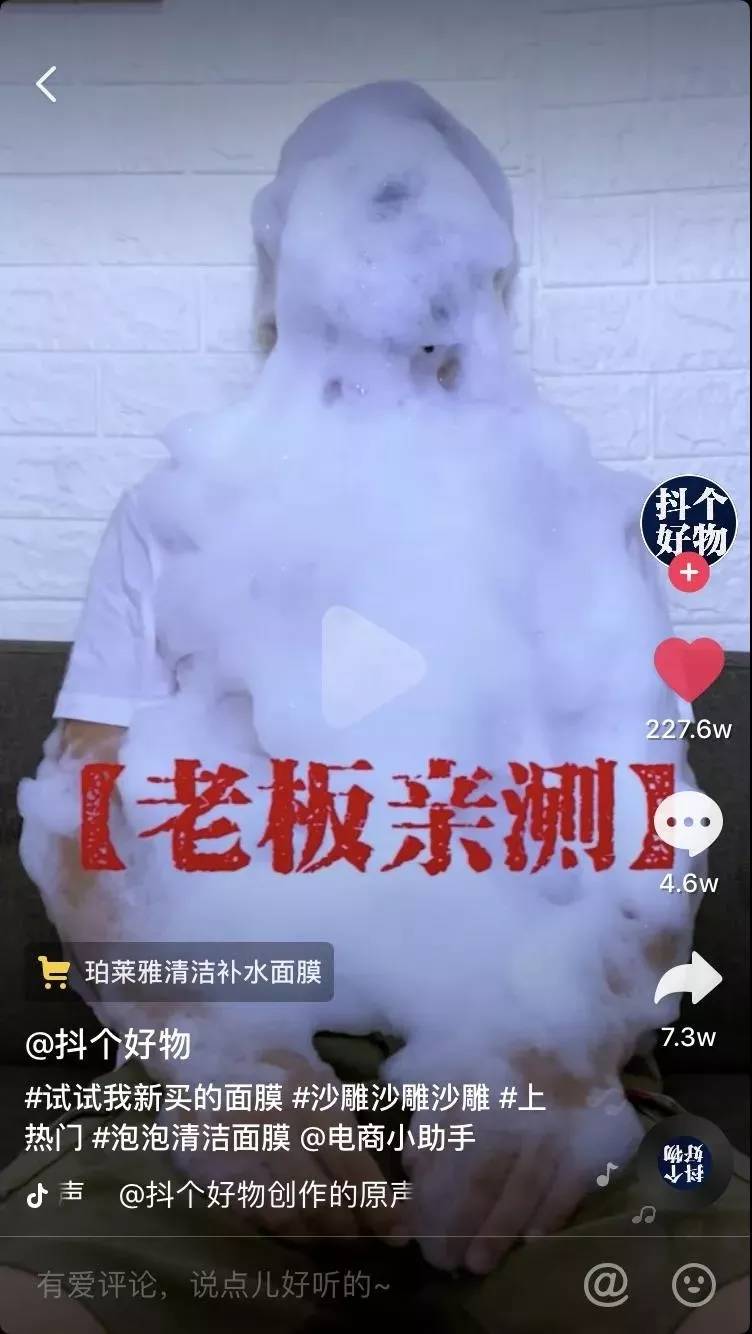Image resolution: width=752 pixels, height=1334 pixels.
Task: Open the comments bubble
Action: click(x=688, y=822)
